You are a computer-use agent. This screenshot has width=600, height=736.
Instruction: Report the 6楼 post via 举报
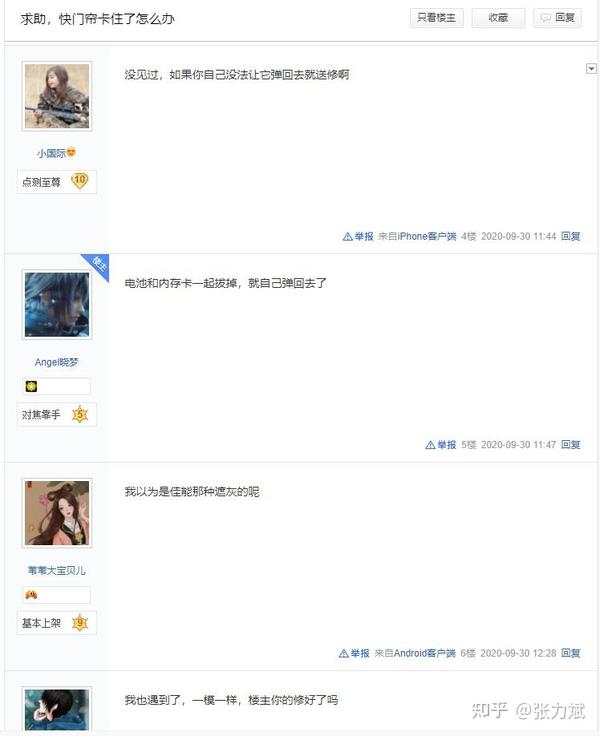coord(354,653)
